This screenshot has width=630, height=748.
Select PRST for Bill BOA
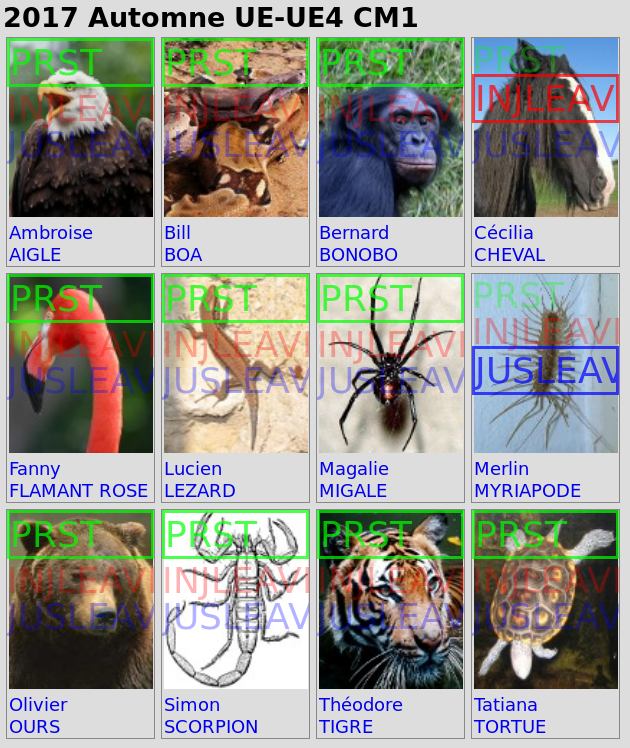pos(235,62)
